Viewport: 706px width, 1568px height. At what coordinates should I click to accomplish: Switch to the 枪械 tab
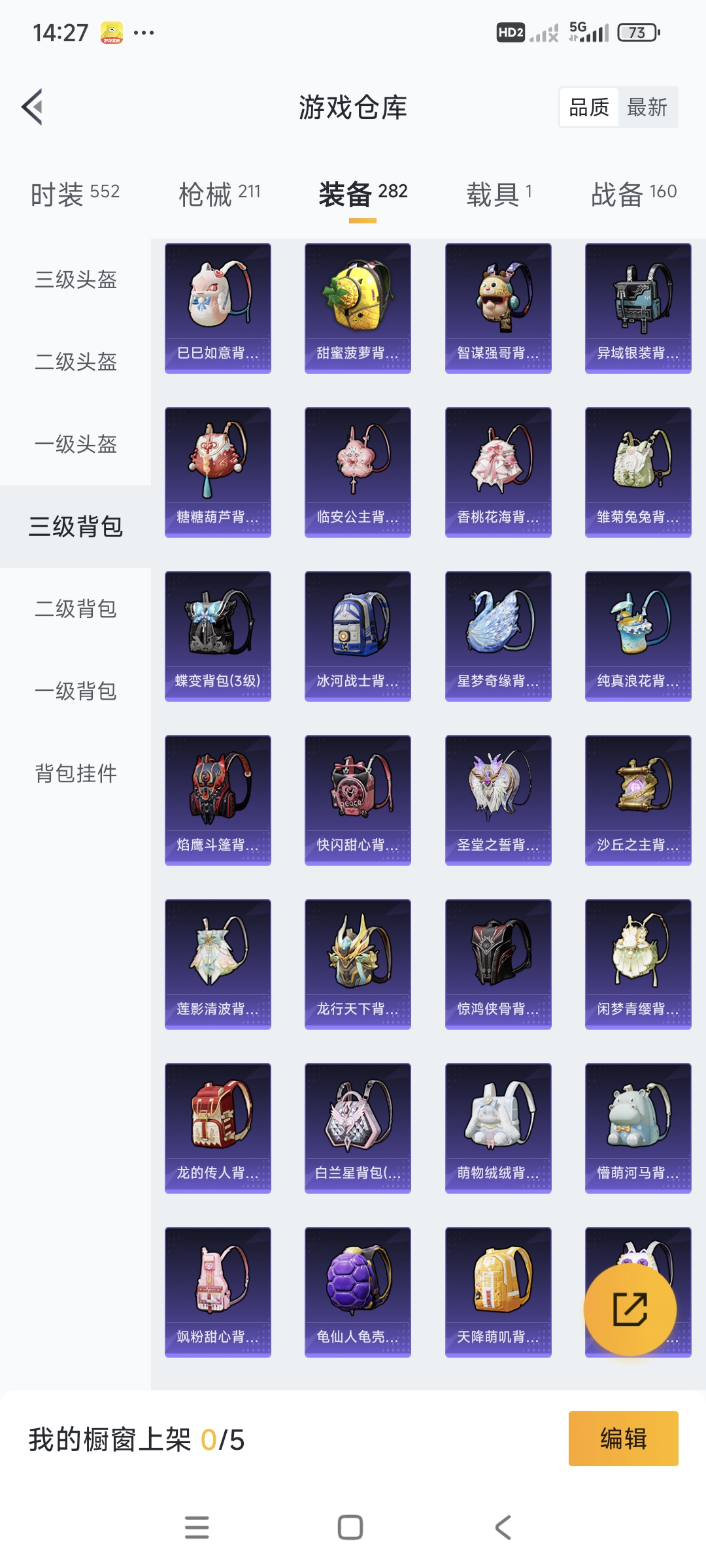pyautogui.click(x=220, y=193)
